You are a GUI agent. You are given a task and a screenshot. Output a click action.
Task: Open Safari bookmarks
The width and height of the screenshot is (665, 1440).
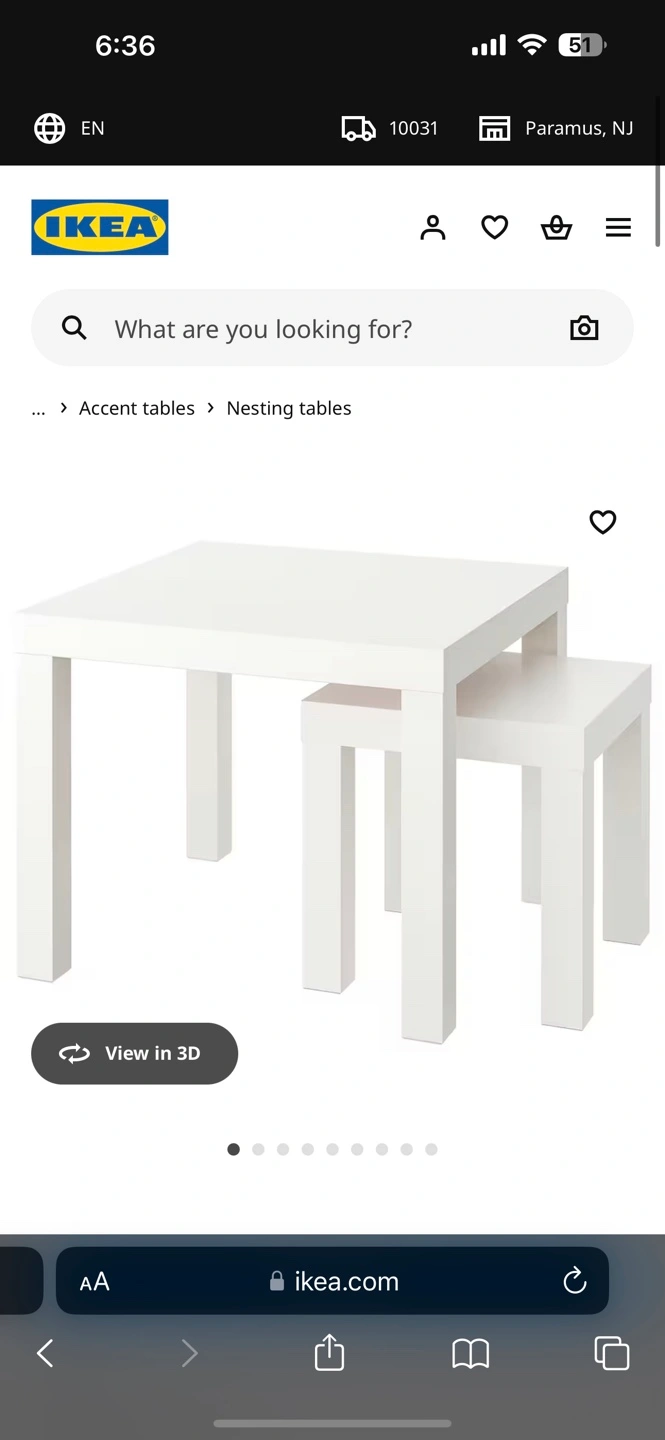point(471,1354)
